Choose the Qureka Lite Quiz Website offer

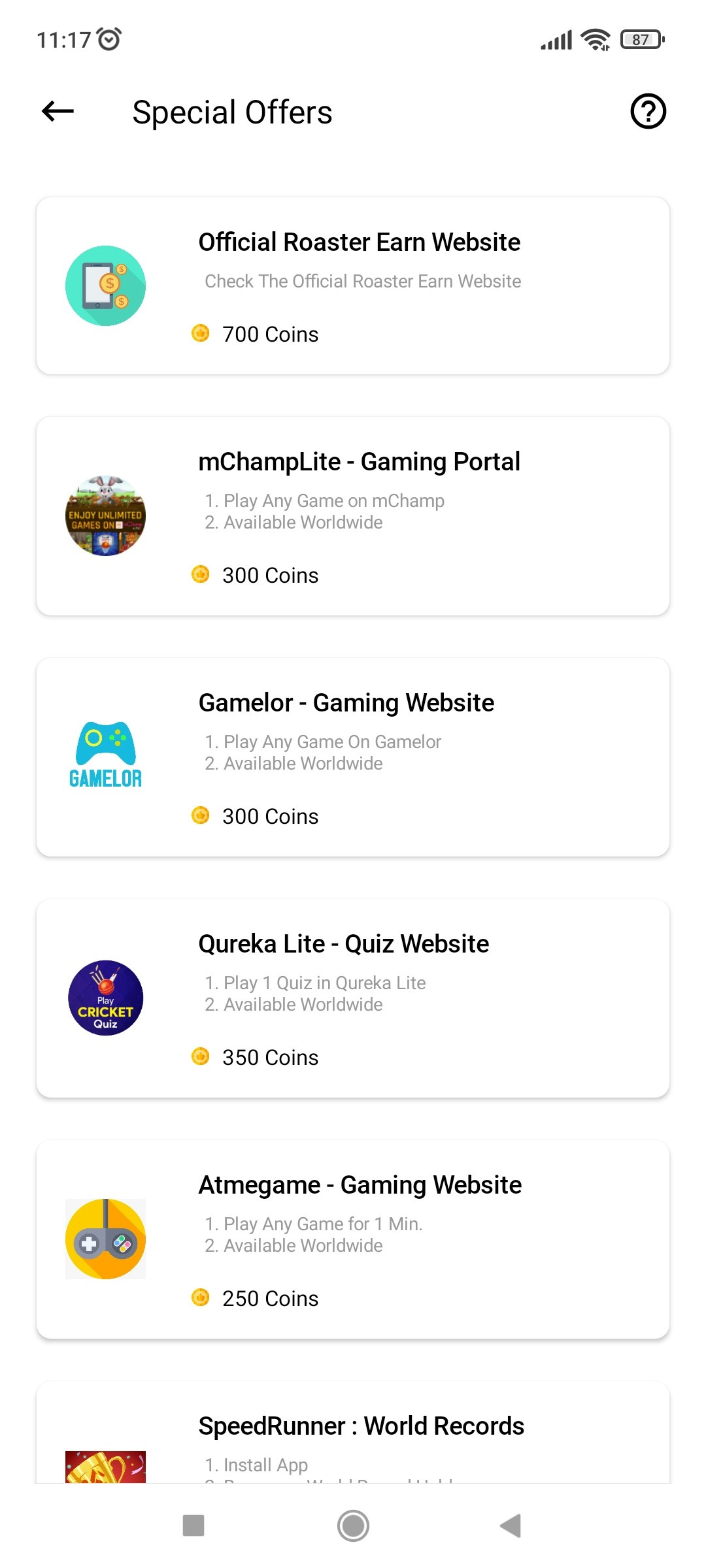click(x=353, y=998)
